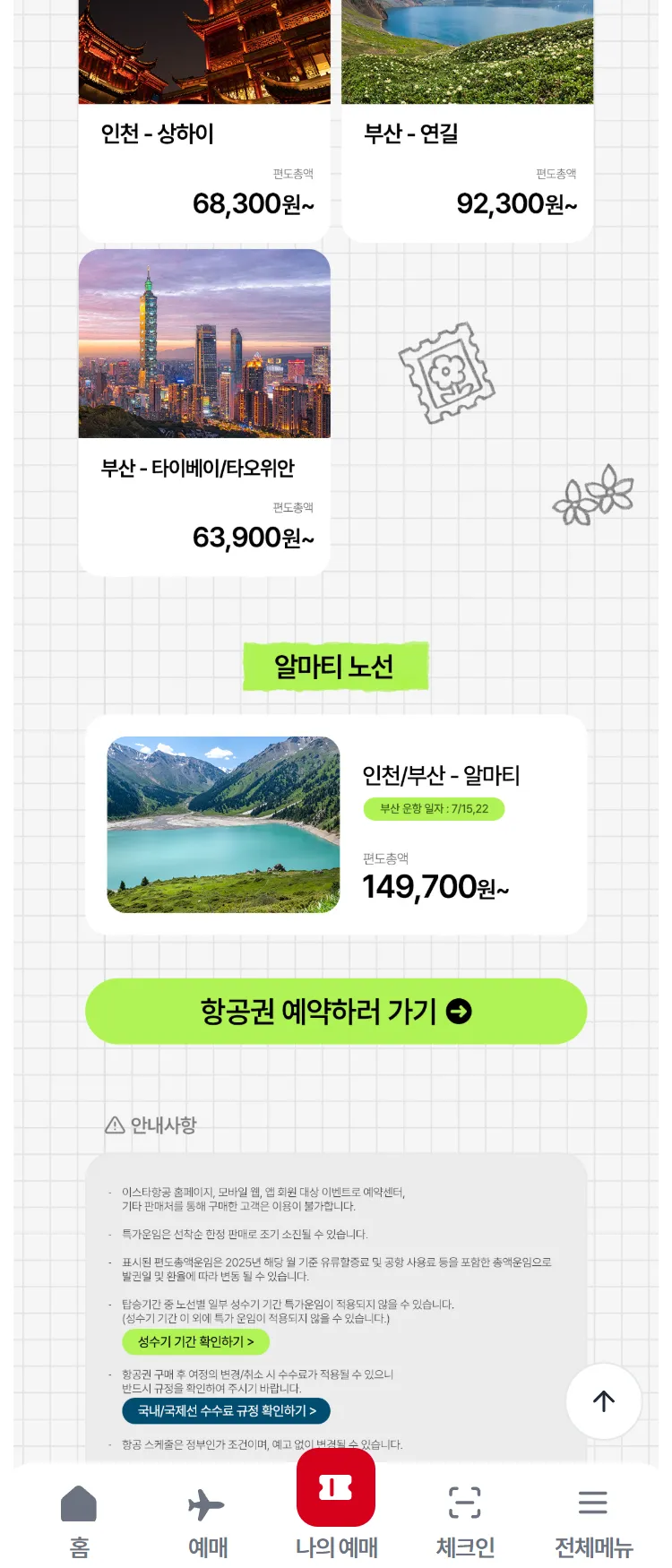This screenshot has height=1568, width=672.
Task: Select the 부산 - 타이베이/타오위안 route card
Action: [x=204, y=412]
